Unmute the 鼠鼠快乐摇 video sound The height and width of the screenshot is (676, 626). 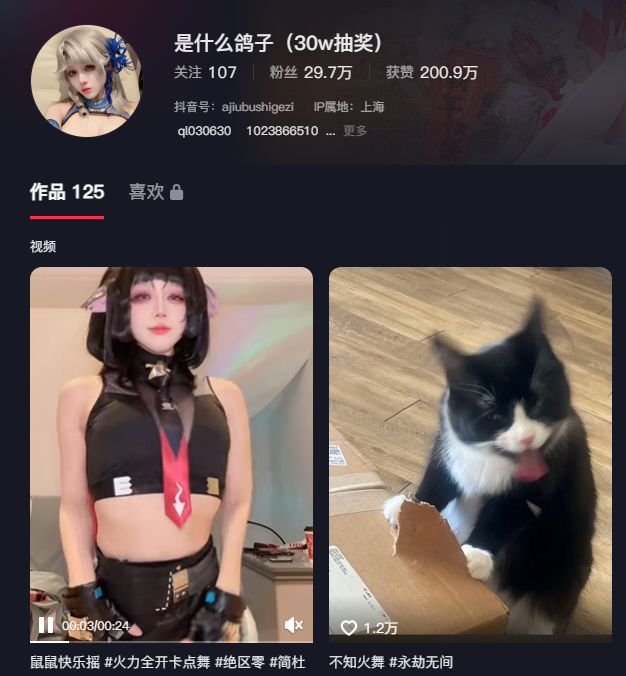[x=293, y=625]
